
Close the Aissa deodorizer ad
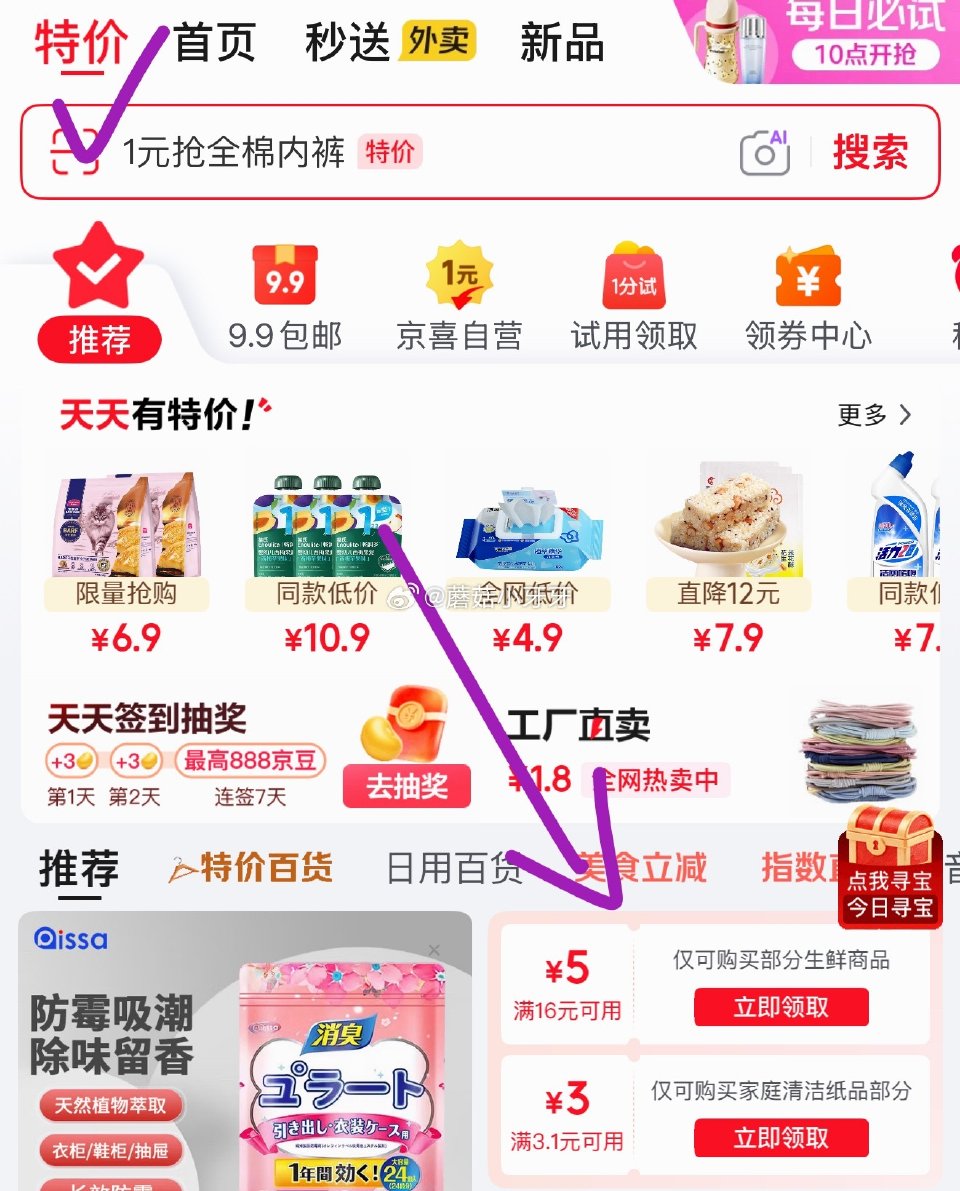coord(434,951)
